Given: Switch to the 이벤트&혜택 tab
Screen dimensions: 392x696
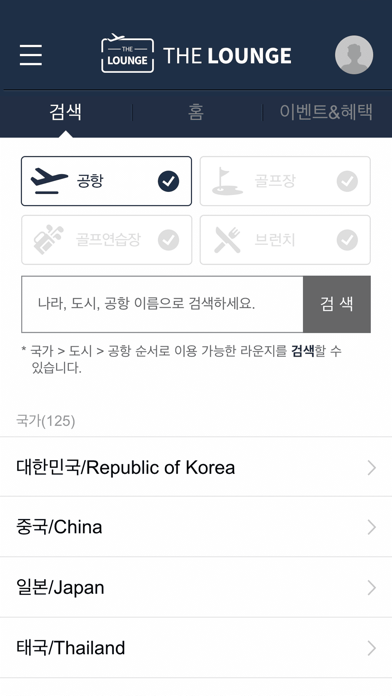Looking at the screenshot, I should [326, 112].
